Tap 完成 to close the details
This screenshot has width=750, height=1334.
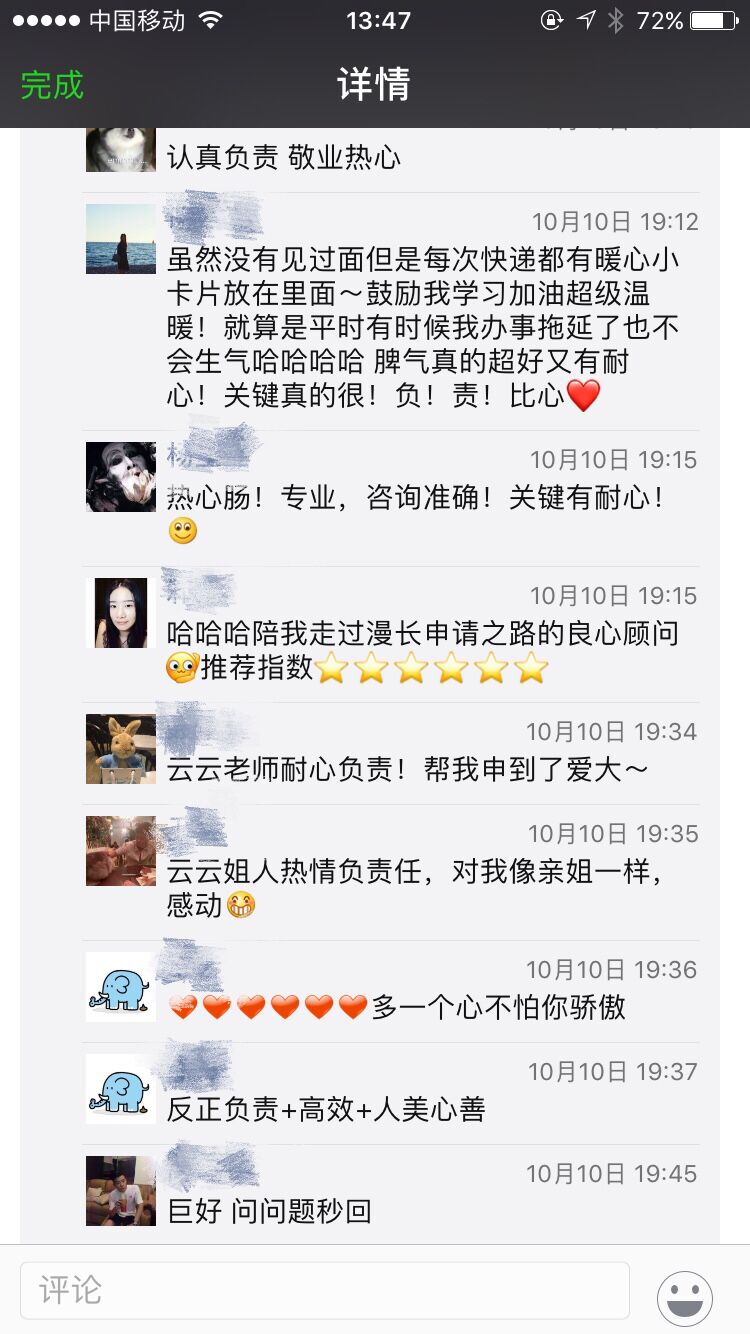point(52,85)
